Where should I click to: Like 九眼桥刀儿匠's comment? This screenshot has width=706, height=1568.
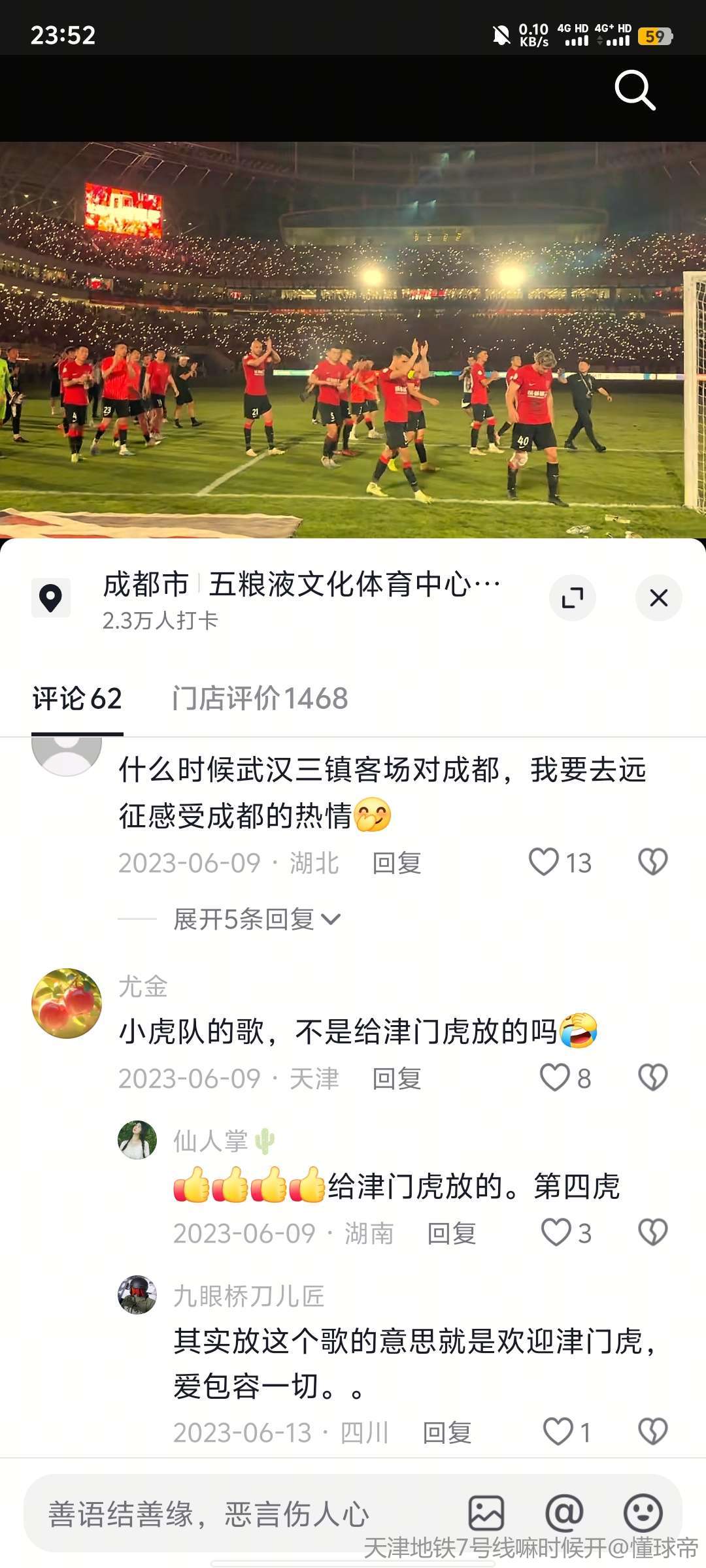point(558,1431)
